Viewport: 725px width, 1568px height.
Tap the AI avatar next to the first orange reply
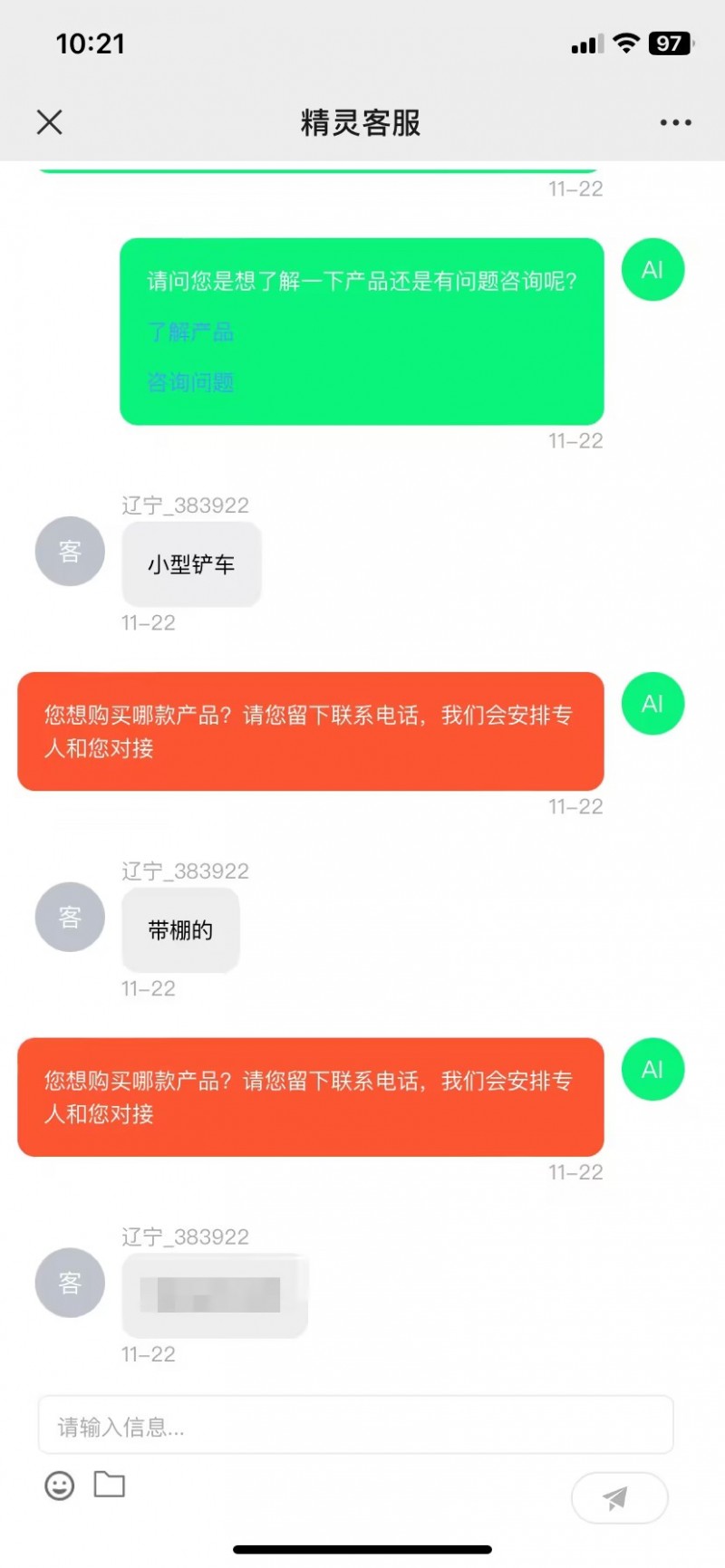coord(652,704)
